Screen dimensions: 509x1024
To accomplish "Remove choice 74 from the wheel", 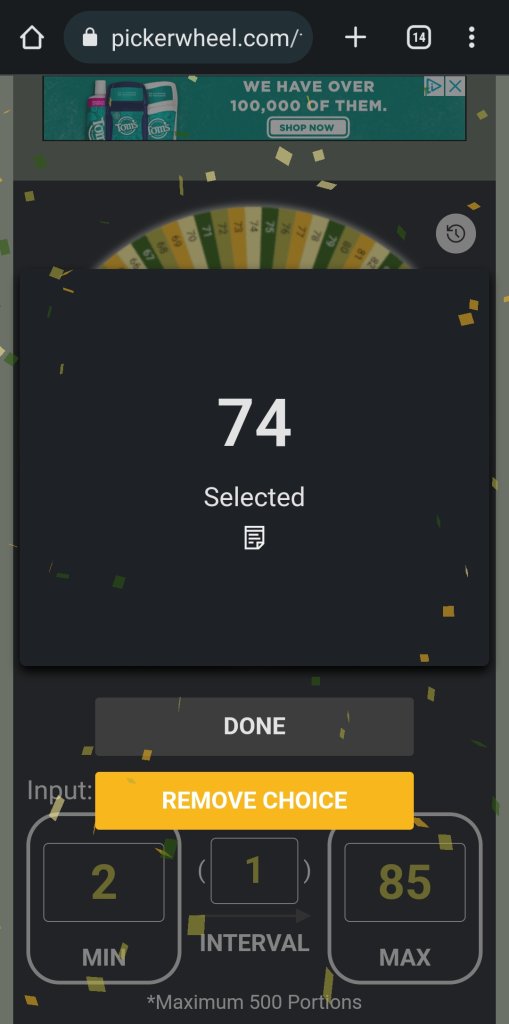I will coord(254,801).
